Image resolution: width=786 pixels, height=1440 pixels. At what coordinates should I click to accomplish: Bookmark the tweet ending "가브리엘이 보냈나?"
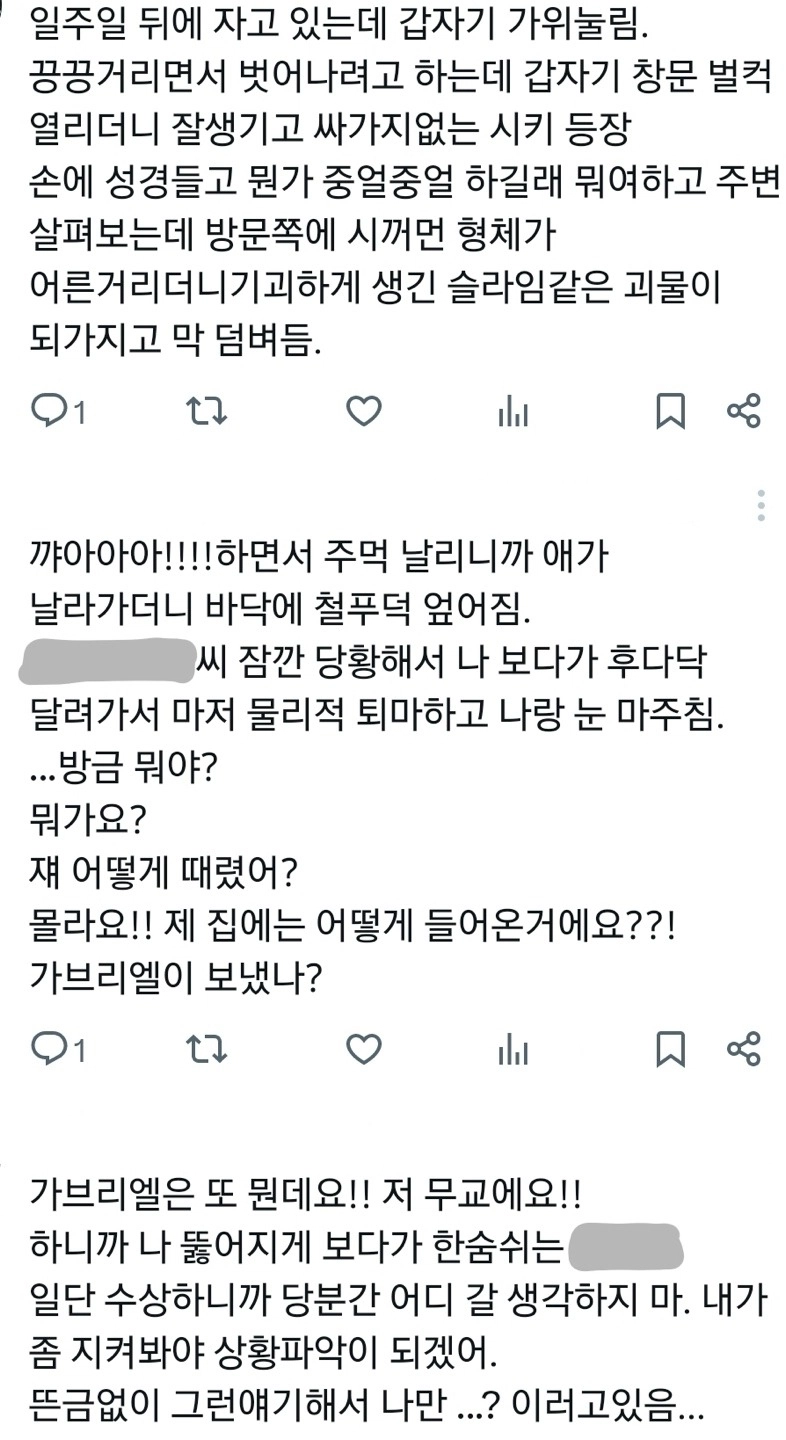click(x=670, y=1049)
